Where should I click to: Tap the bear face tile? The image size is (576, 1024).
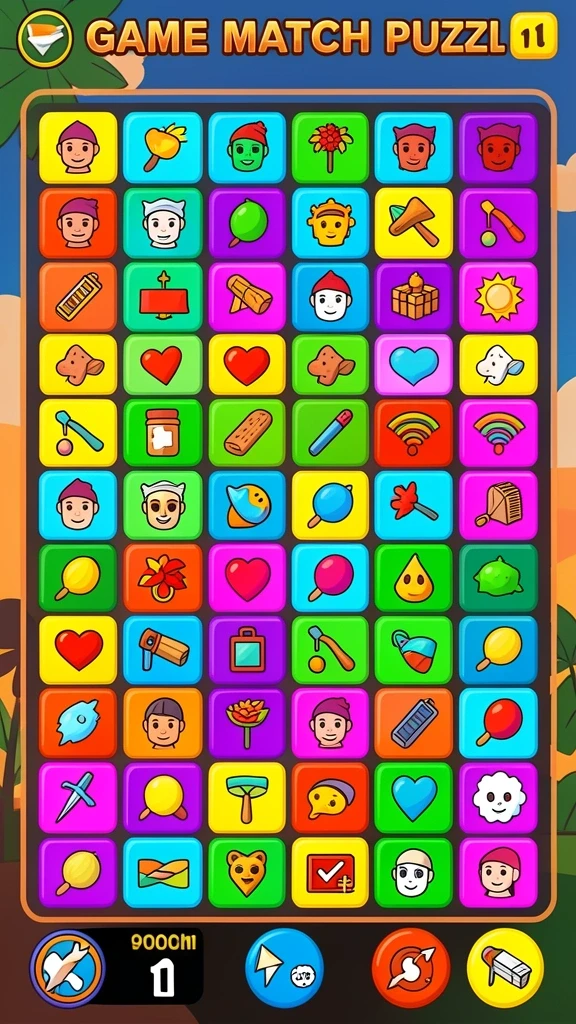[x=247, y=873]
